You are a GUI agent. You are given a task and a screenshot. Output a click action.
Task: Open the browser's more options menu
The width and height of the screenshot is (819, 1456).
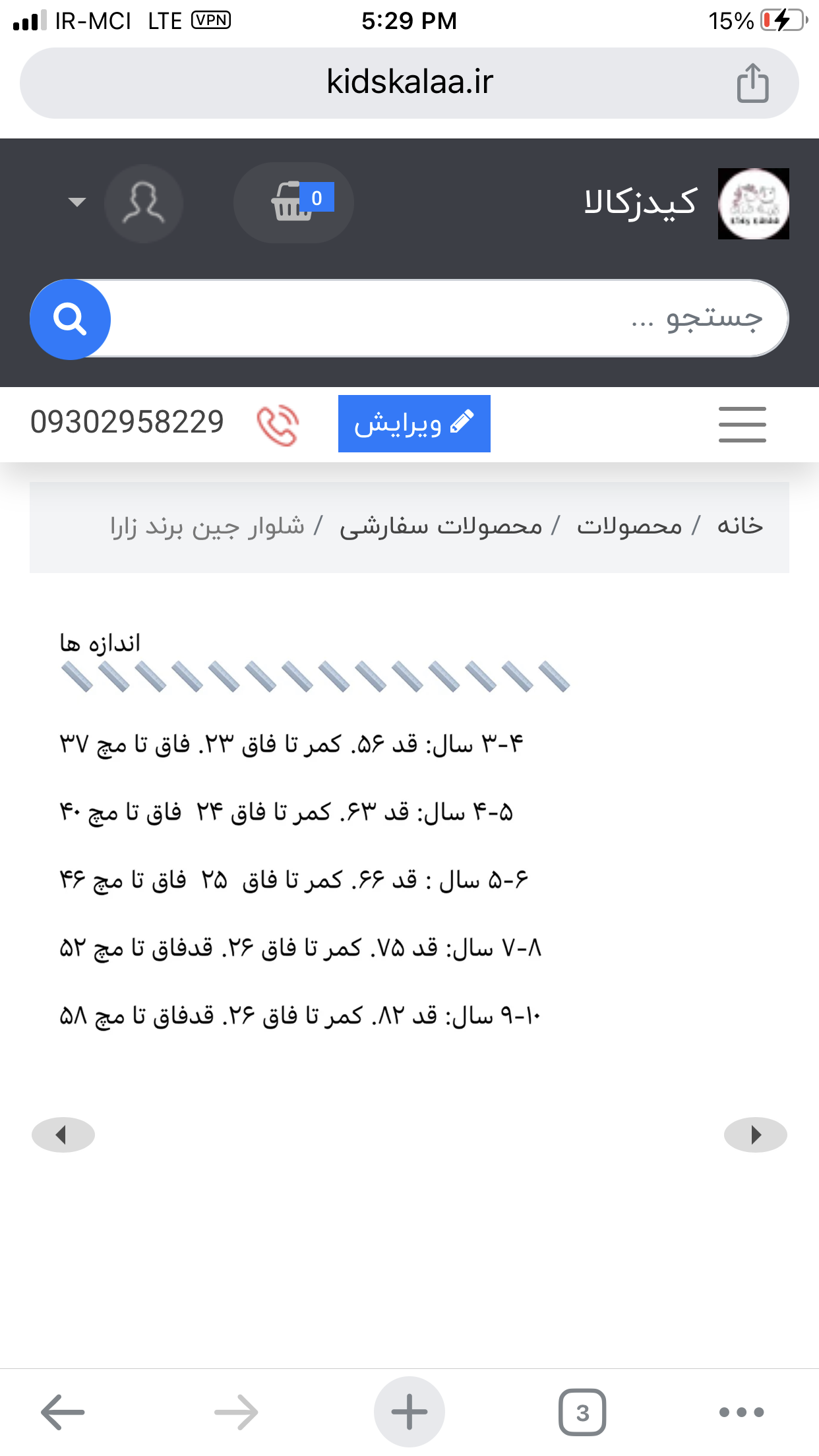(741, 1412)
